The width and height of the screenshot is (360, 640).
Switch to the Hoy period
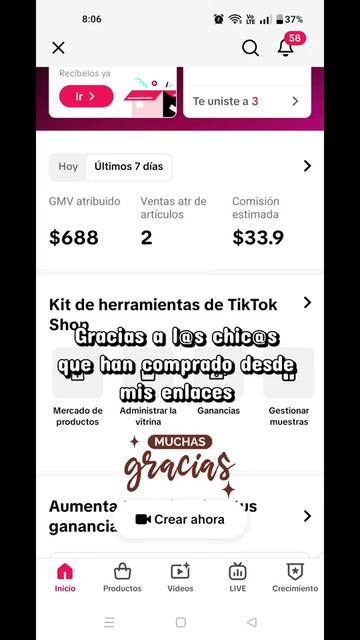coord(68,167)
